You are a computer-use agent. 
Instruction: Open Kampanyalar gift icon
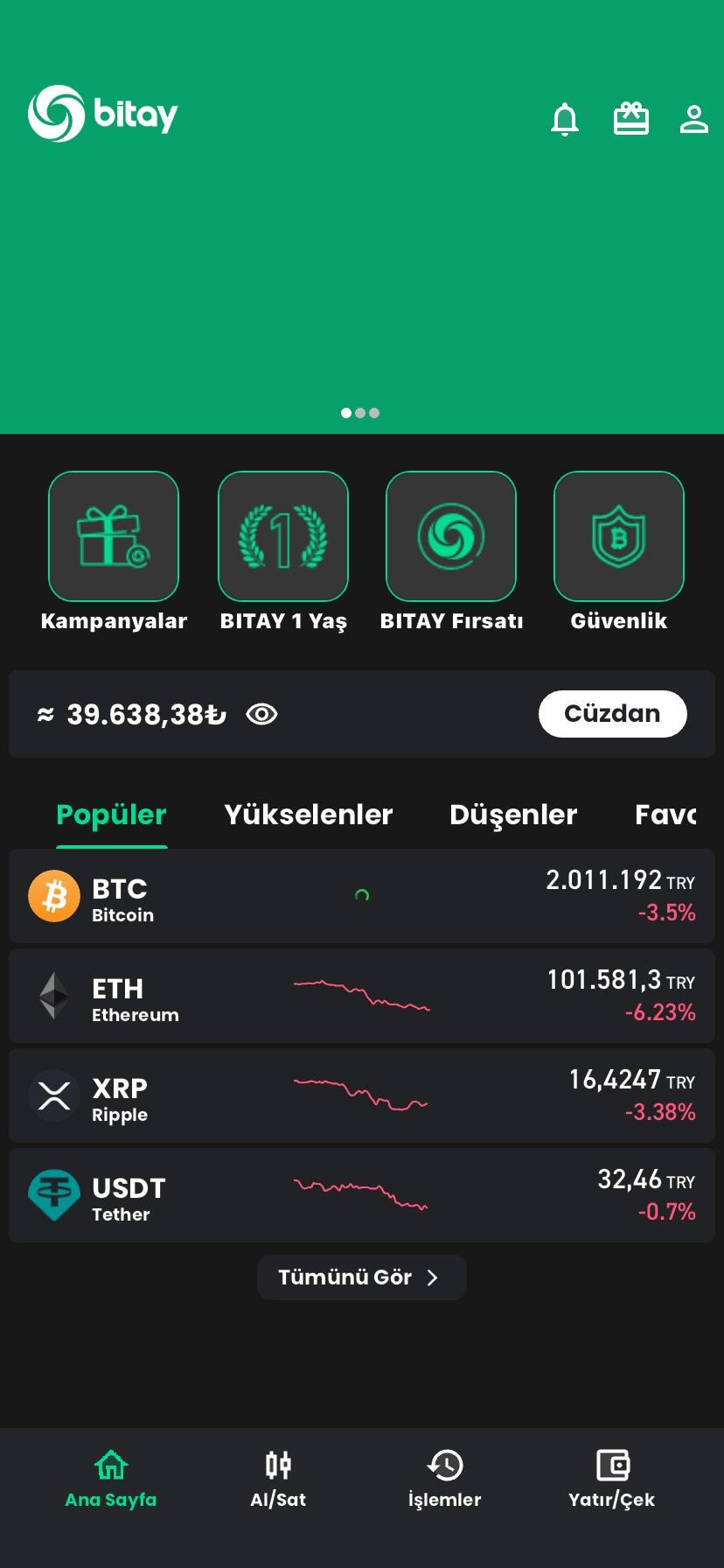pyautogui.click(x=113, y=535)
